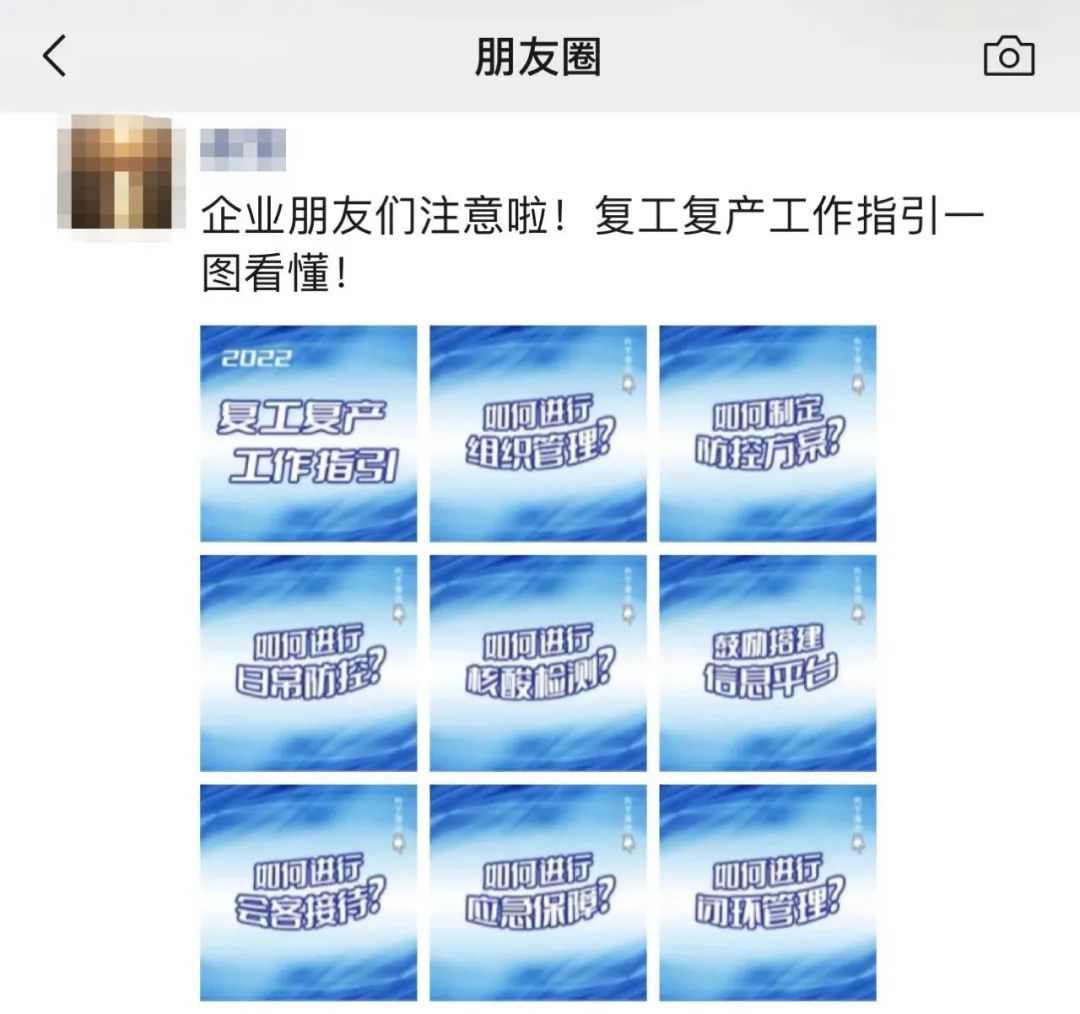Open the 如何进行会客接待 image

(308, 892)
